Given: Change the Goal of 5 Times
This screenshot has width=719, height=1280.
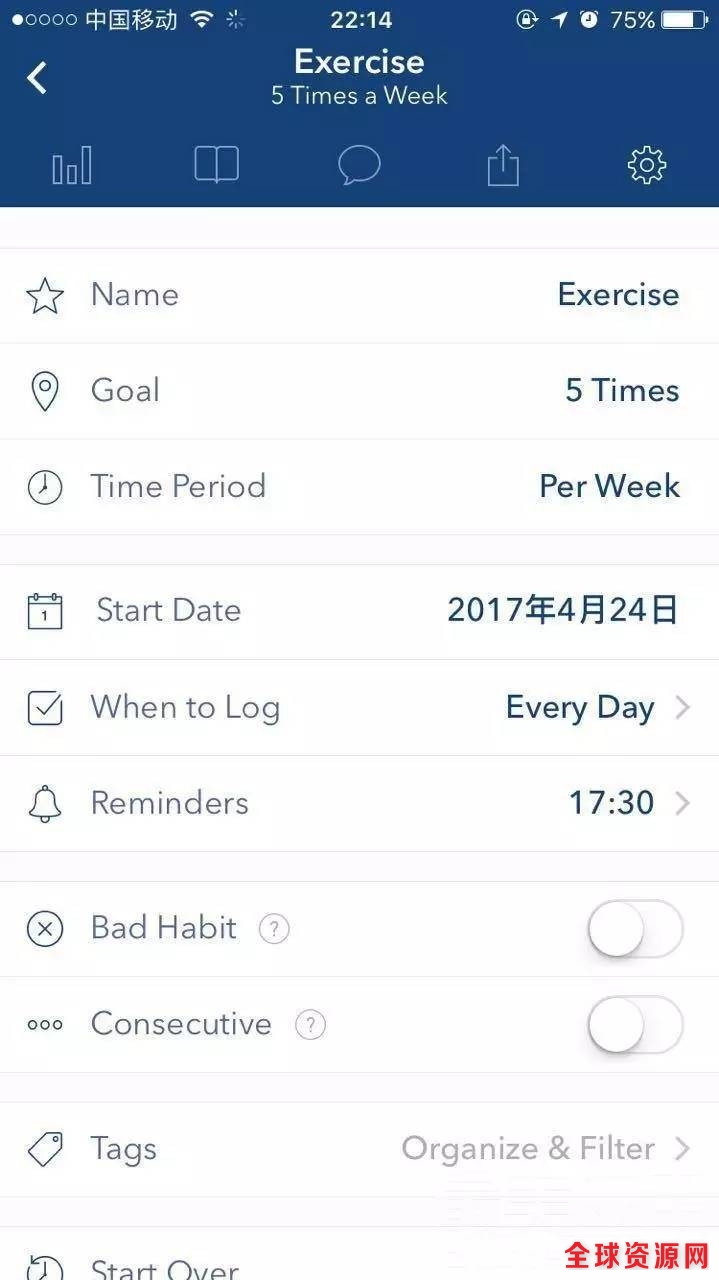Looking at the screenshot, I should (x=359, y=391).
